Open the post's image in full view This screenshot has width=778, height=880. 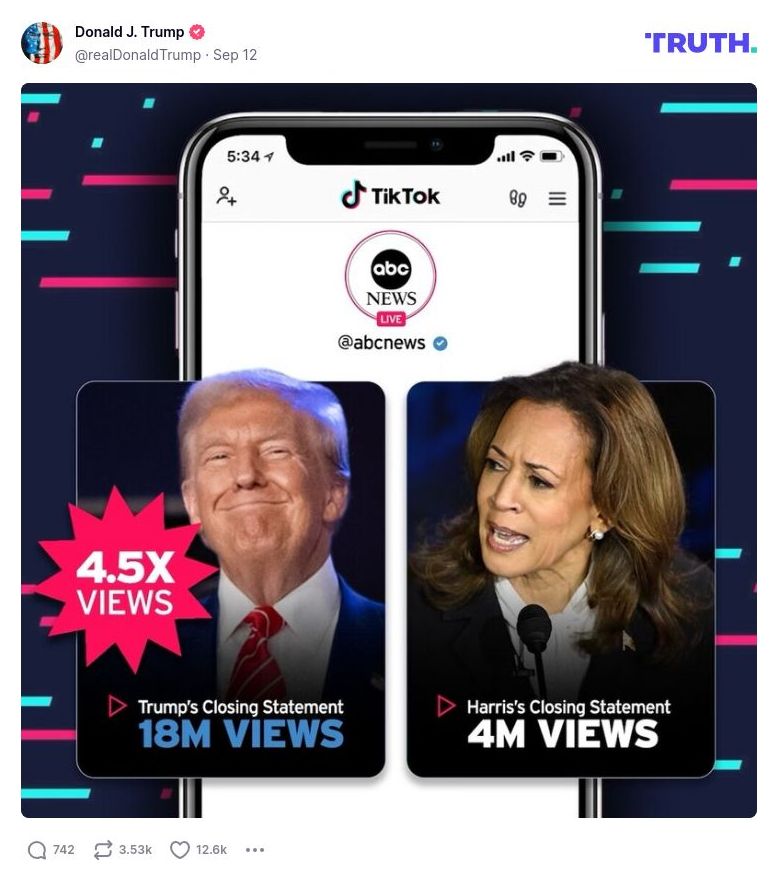[x=389, y=450]
